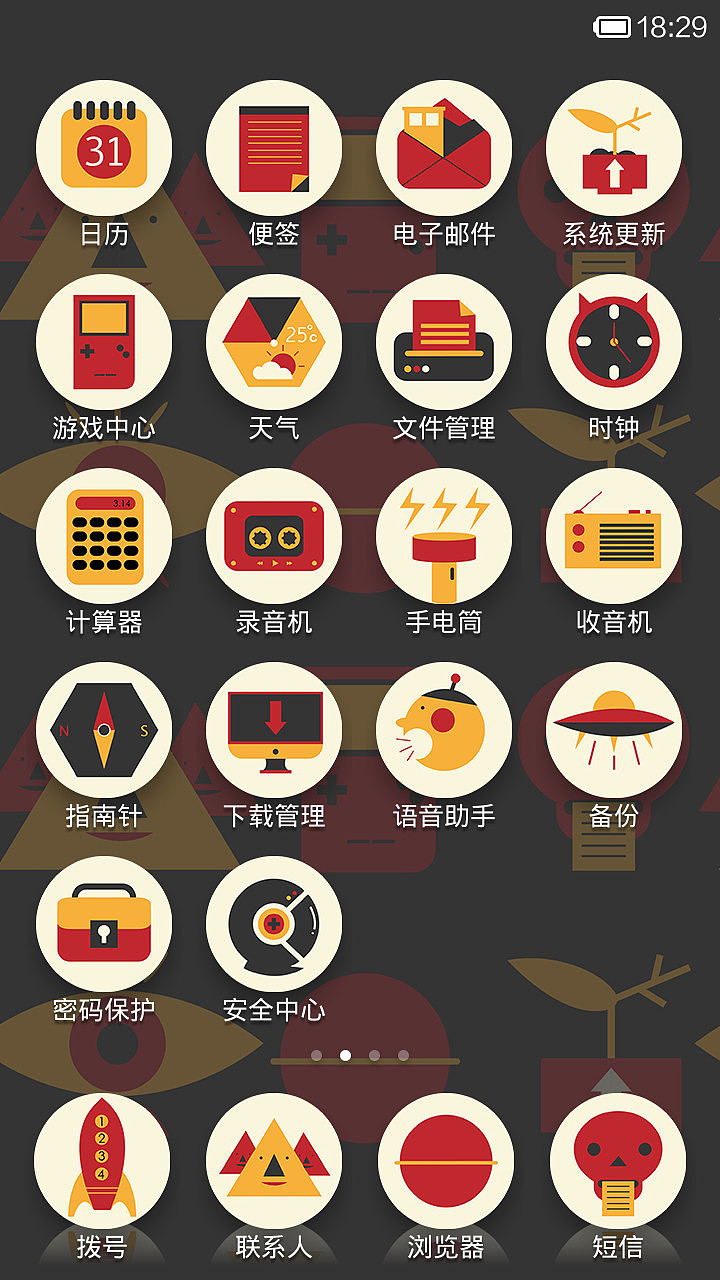Screen dimensions: 720x1280
Task: Open the 日历 calendar app
Action: [104, 148]
